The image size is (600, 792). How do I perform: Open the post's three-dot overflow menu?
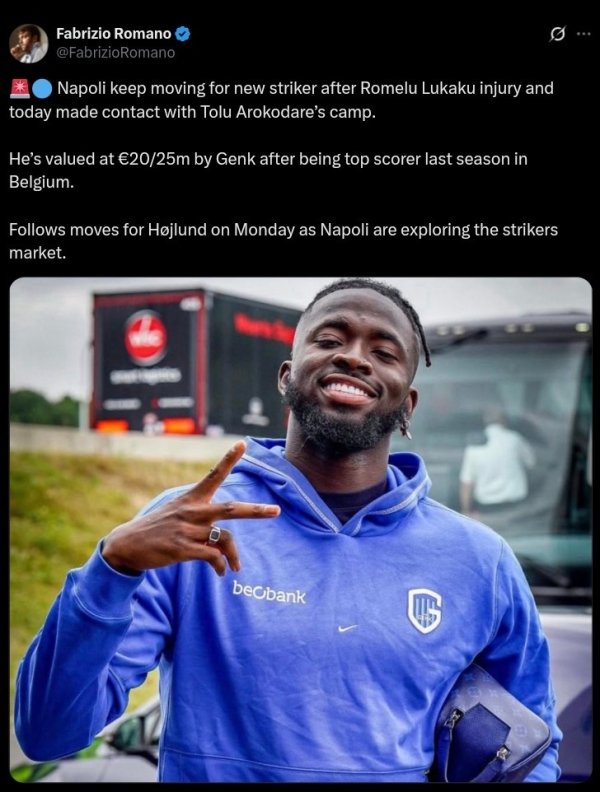[x=584, y=33]
